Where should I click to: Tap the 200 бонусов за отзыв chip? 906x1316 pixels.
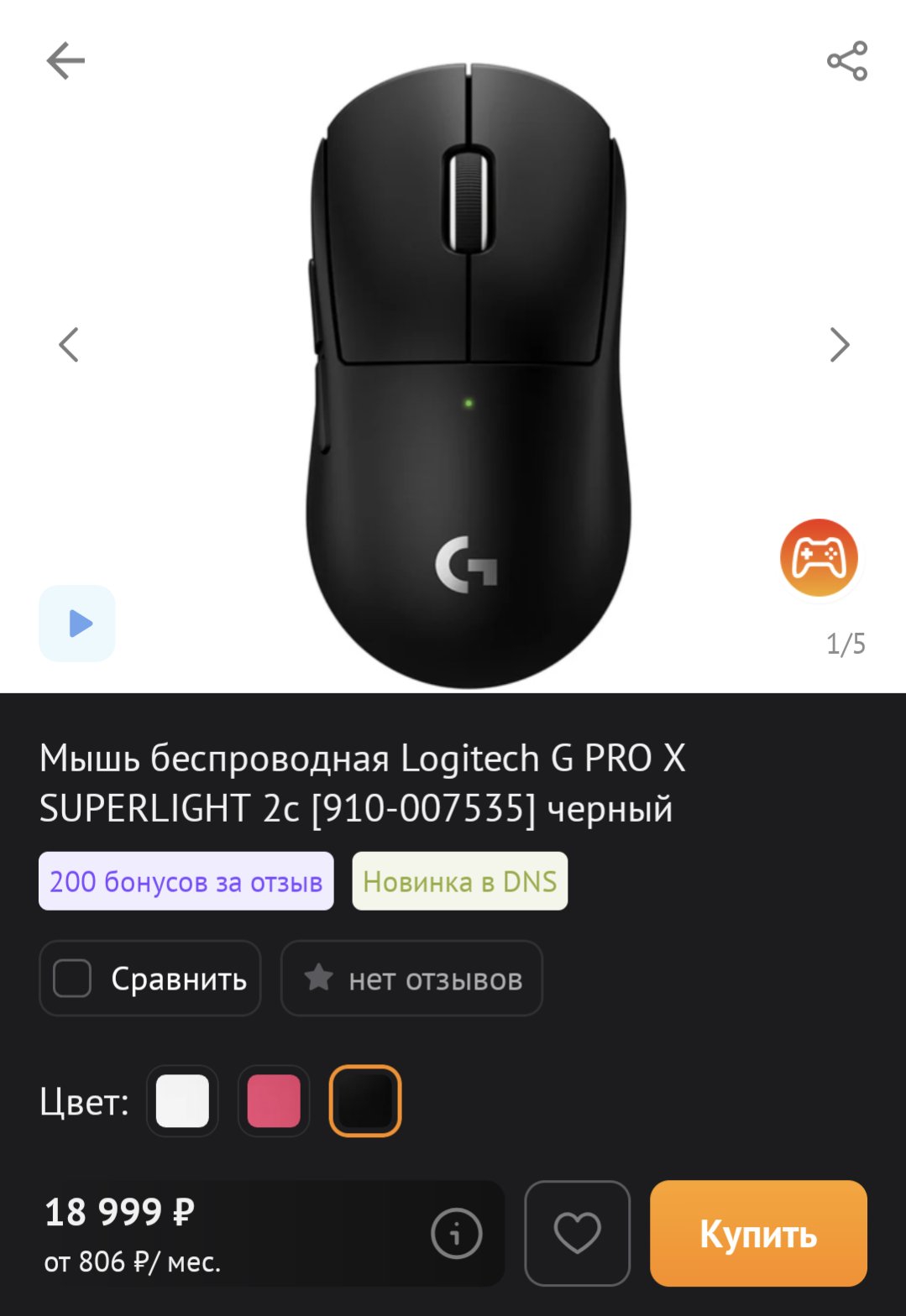[x=186, y=881]
